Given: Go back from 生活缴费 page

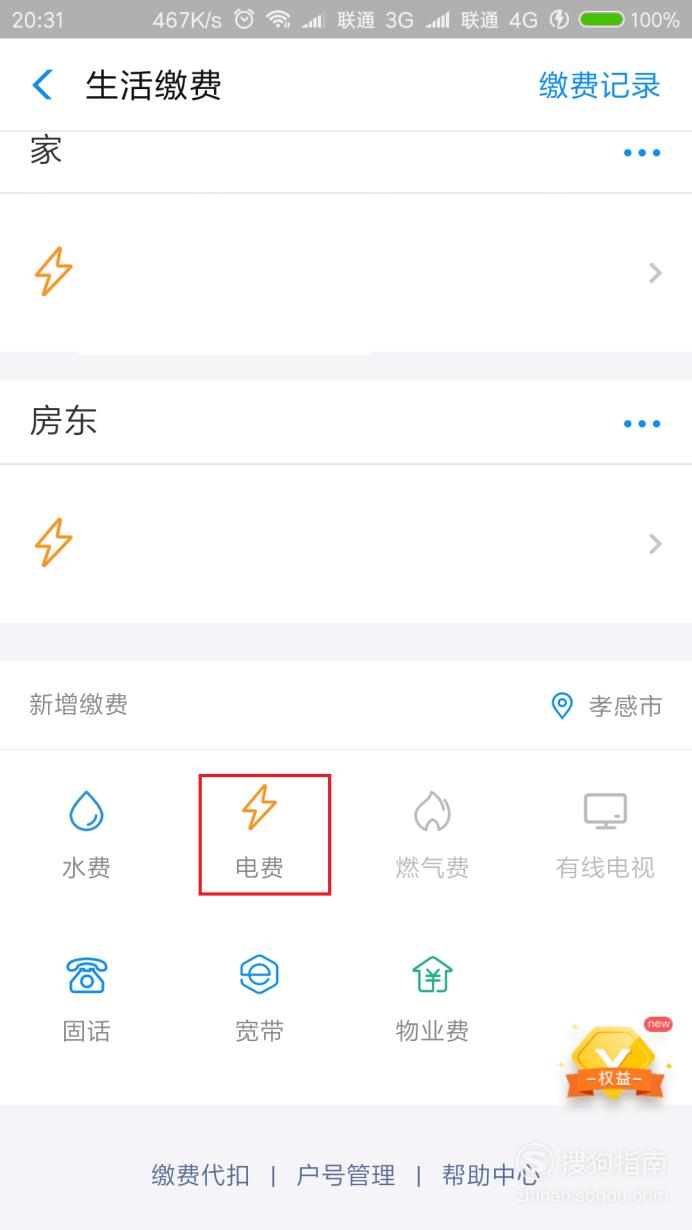Looking at the screenshot, I should point(42,85).
